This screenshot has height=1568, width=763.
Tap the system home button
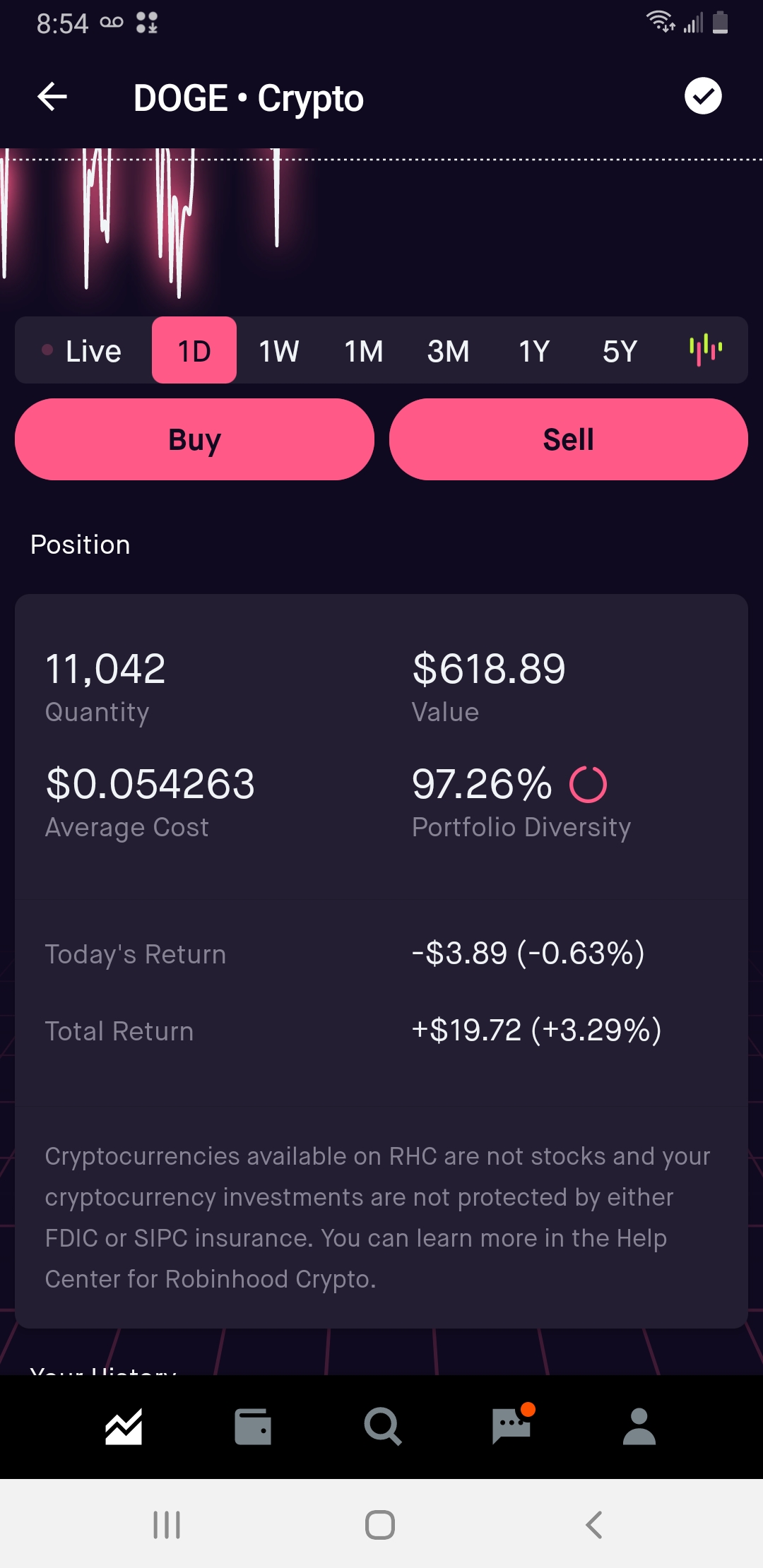(x=380, y=1524)
